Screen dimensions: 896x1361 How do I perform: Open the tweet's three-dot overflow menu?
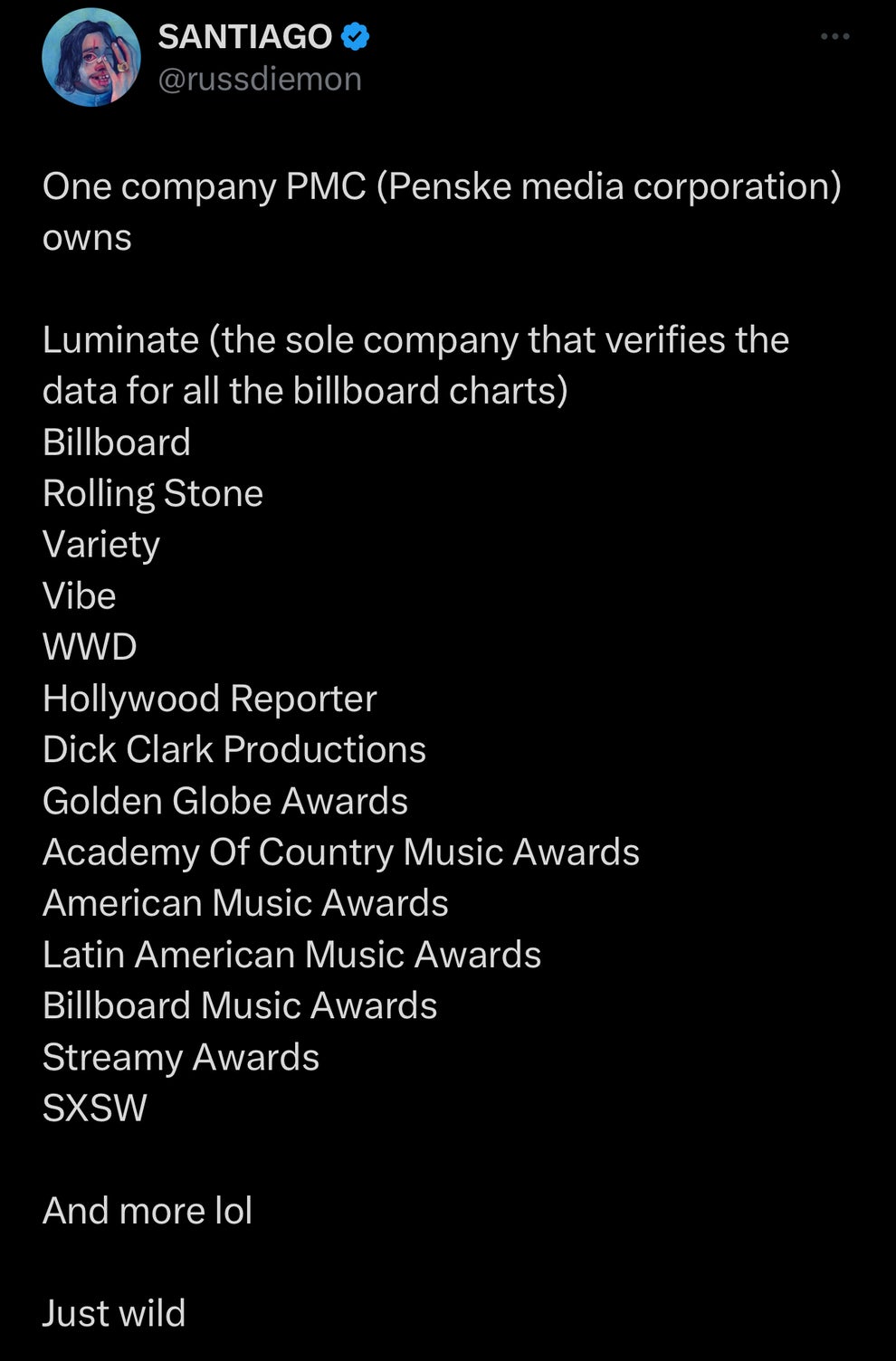834,37
